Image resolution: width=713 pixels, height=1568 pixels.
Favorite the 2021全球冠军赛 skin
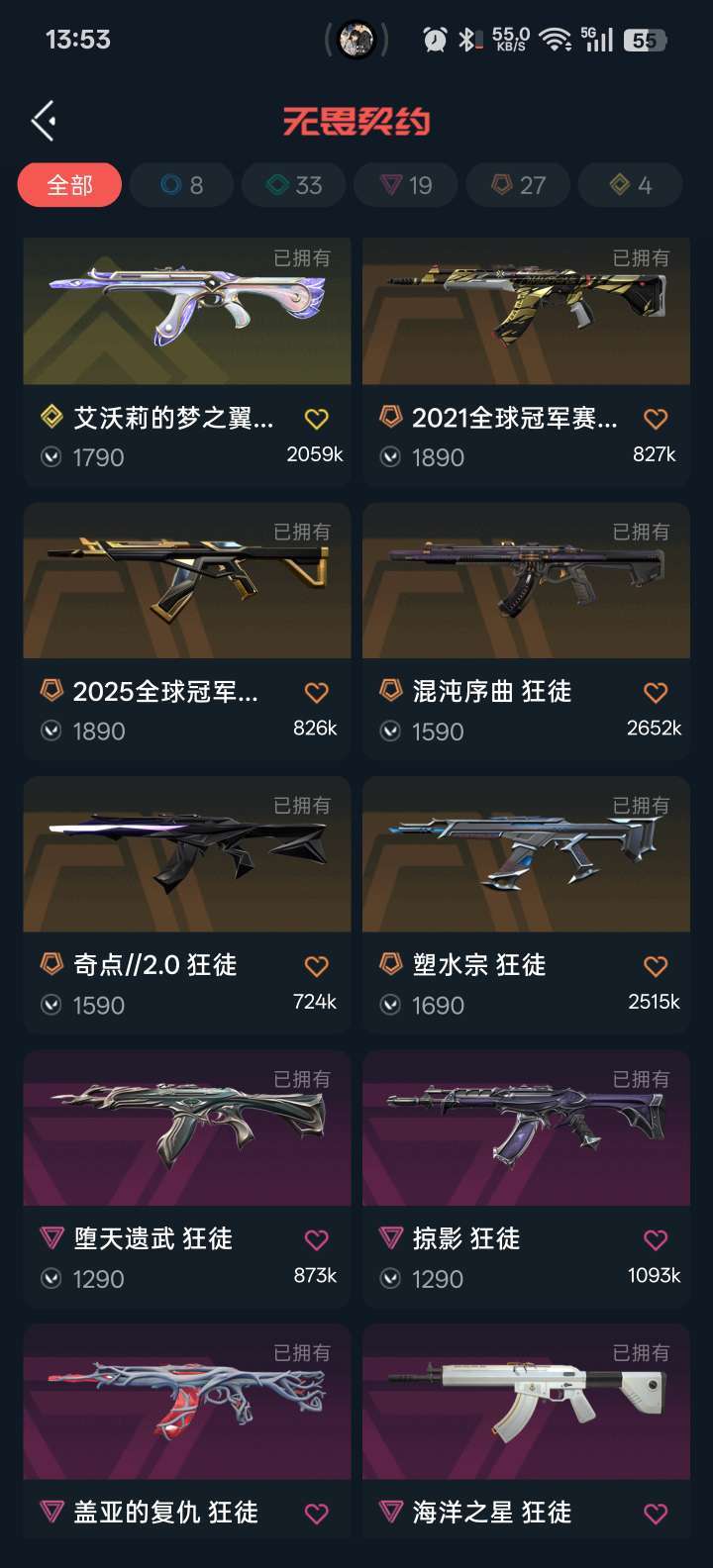pos(656,419)
